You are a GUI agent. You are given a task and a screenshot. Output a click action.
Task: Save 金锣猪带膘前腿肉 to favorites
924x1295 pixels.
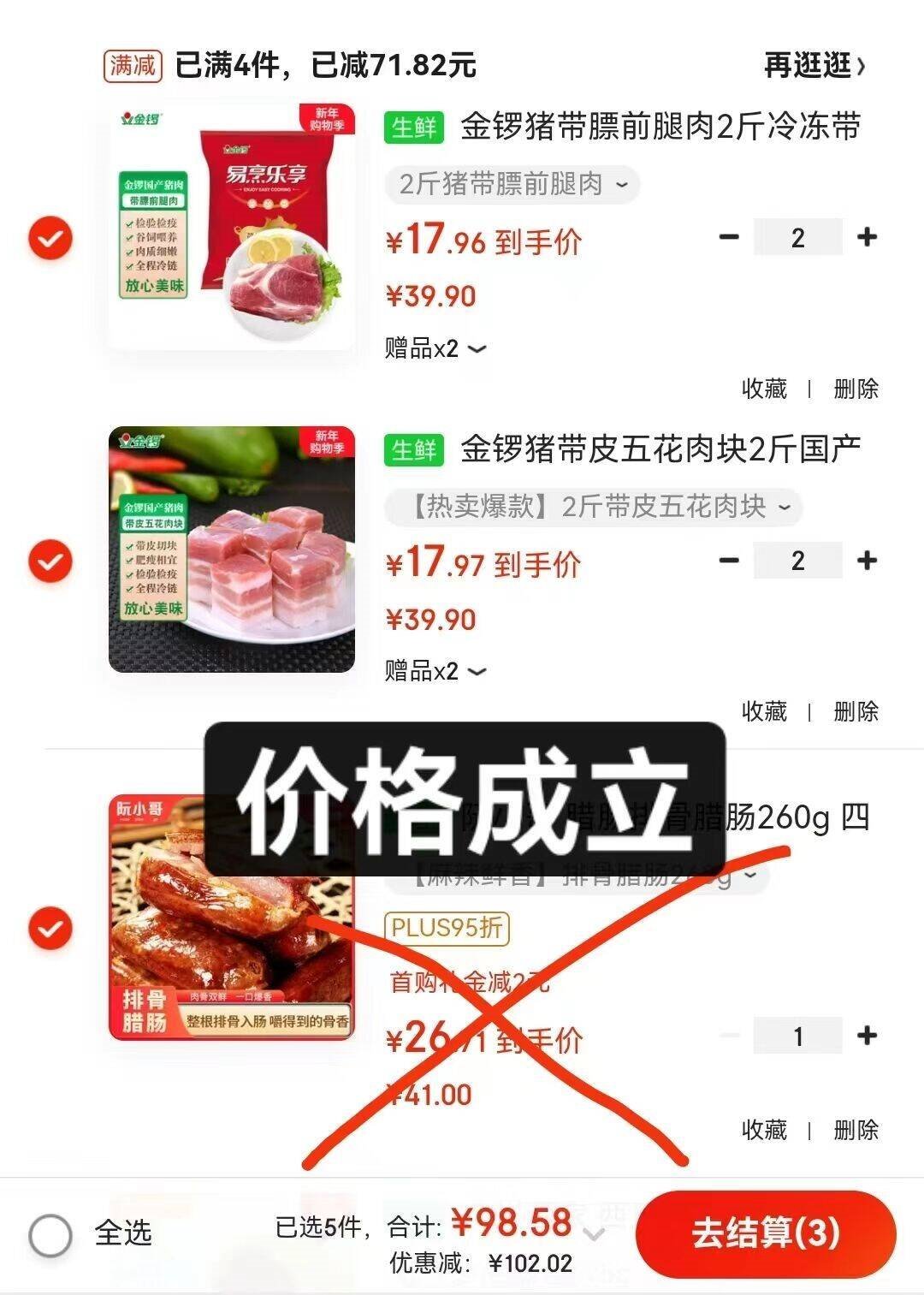764,389
